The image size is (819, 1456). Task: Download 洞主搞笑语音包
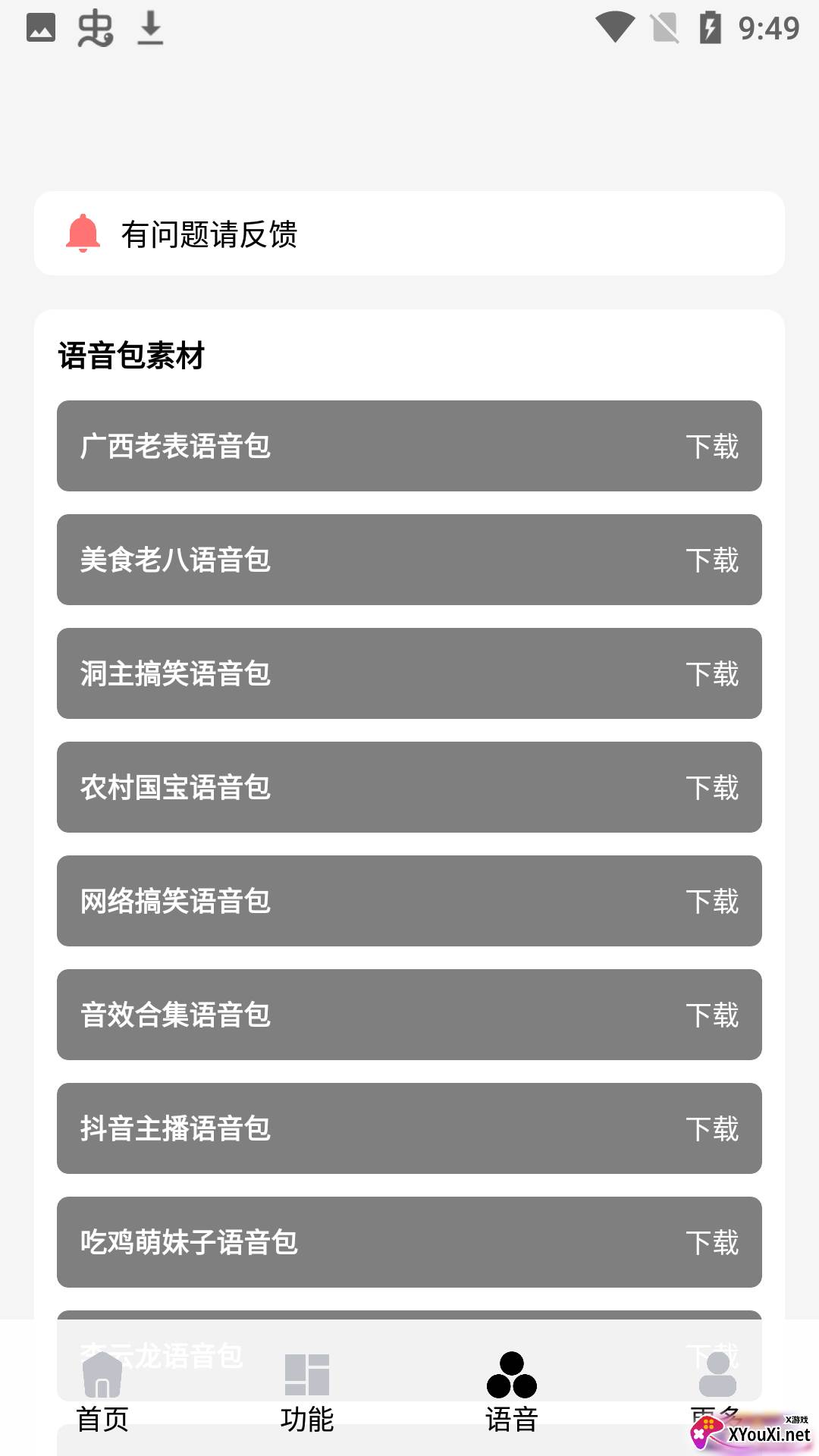point(711,673)
